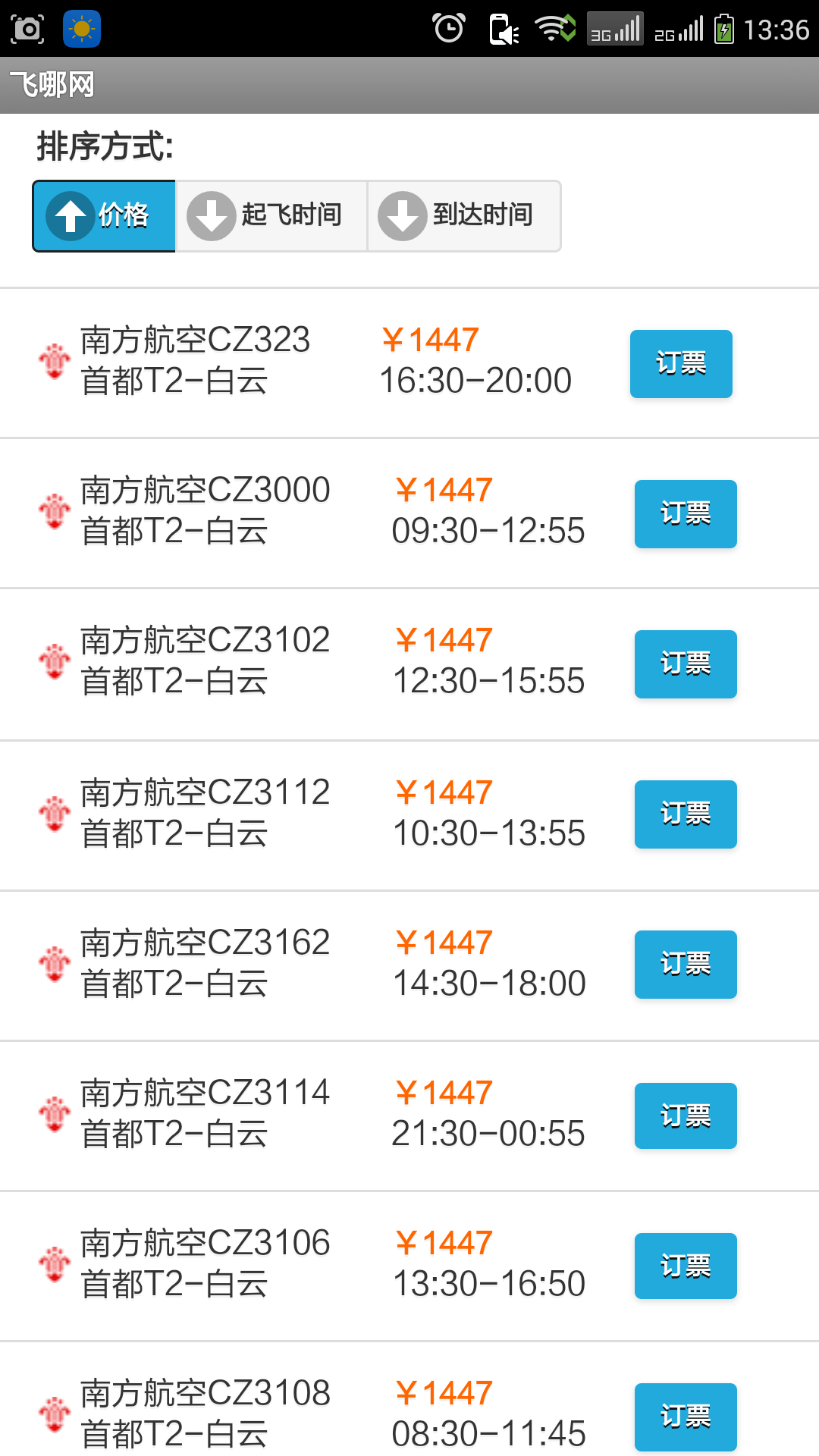Book the 08:30 CZ3108 flight
Viewport: 819px width, 1456px height.
[685, 1416]
